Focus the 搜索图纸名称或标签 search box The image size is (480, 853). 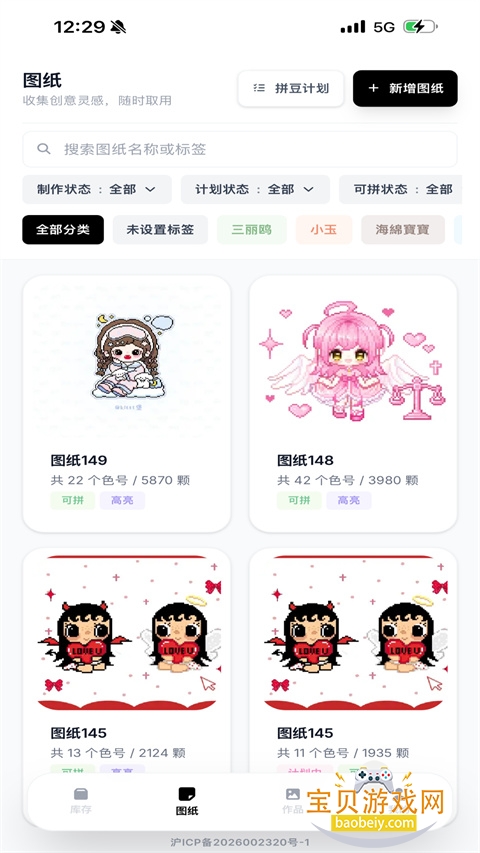click(239, 149)
